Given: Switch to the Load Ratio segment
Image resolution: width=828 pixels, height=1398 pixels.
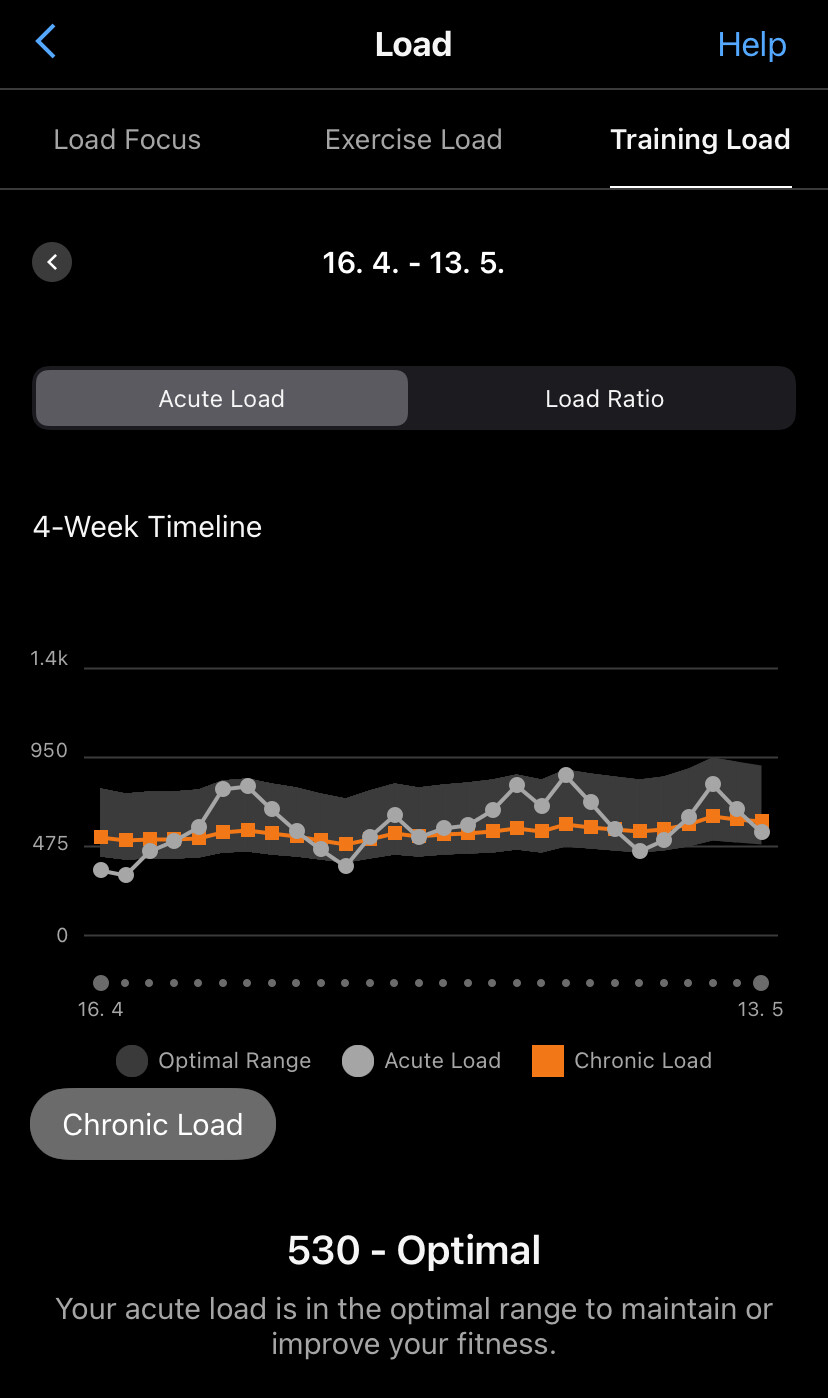Looking at the screenshot, I should click(x=604, y=398).
